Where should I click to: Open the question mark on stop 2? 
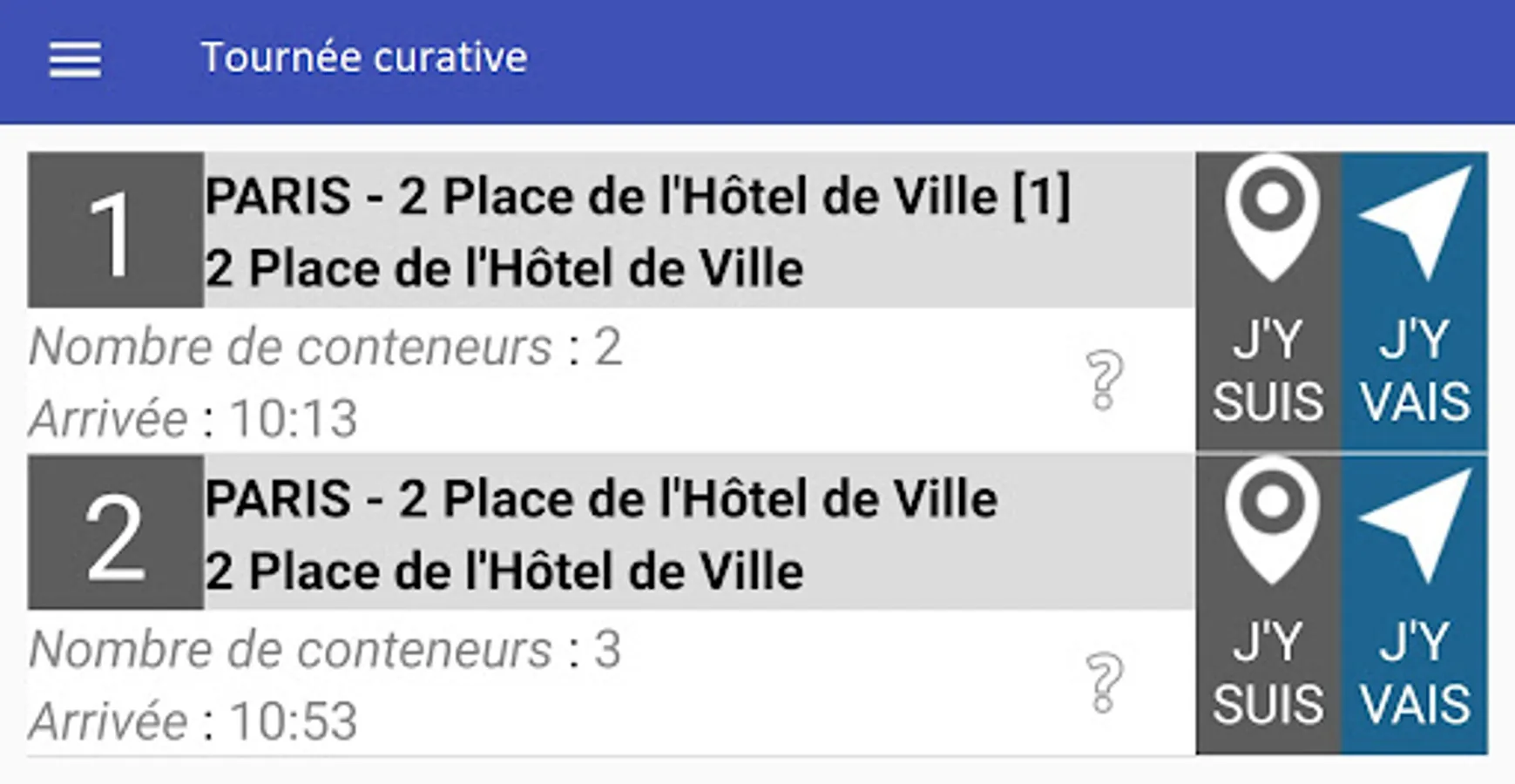(x=1105, y=683)
